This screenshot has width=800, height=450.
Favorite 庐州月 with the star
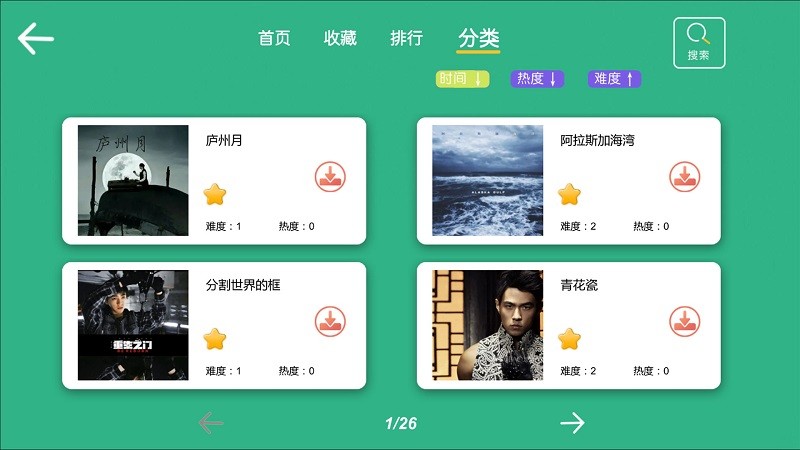click(x=215, y=194)
